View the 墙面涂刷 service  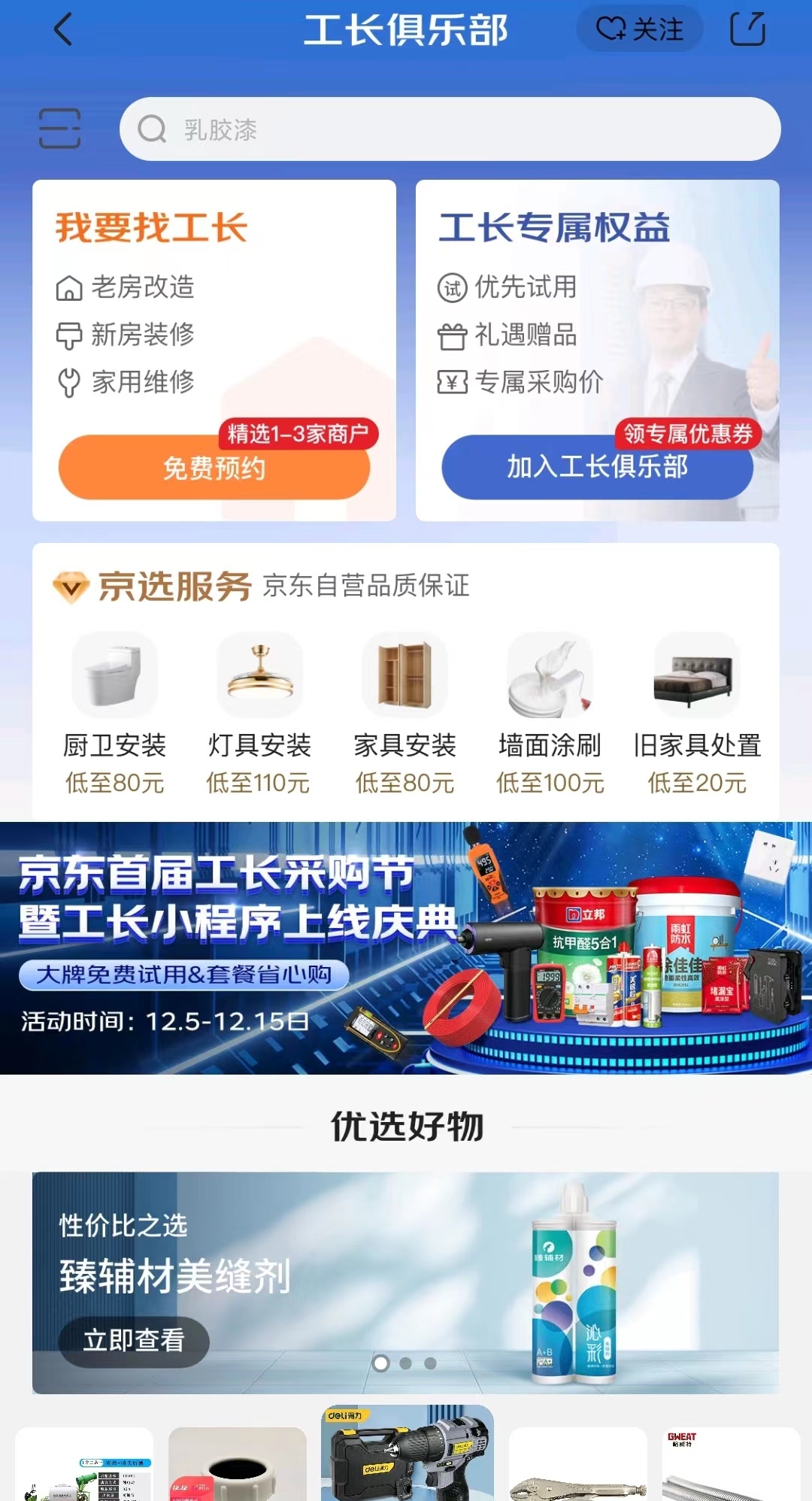click(550, 714)
